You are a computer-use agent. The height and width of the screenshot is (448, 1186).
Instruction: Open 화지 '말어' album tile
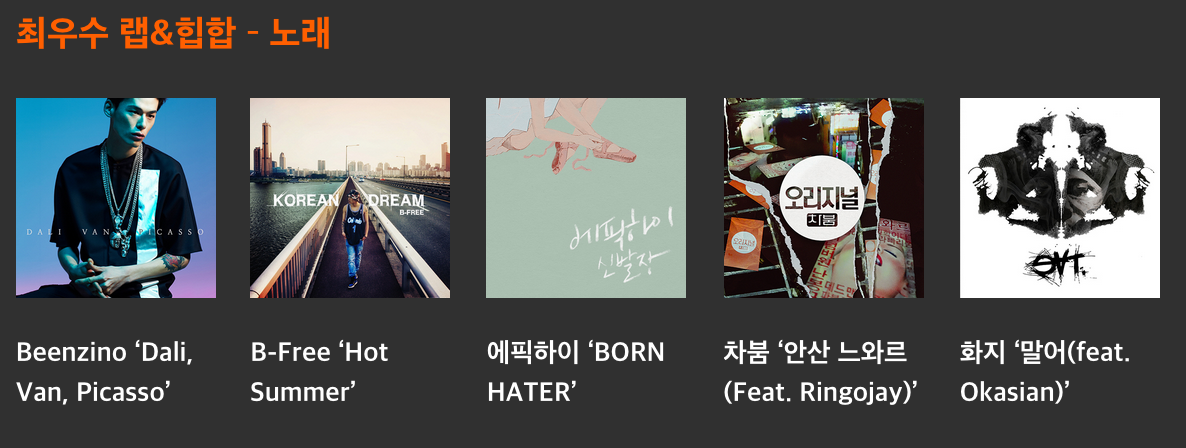pyautogui.click(x=1060, y=198)
